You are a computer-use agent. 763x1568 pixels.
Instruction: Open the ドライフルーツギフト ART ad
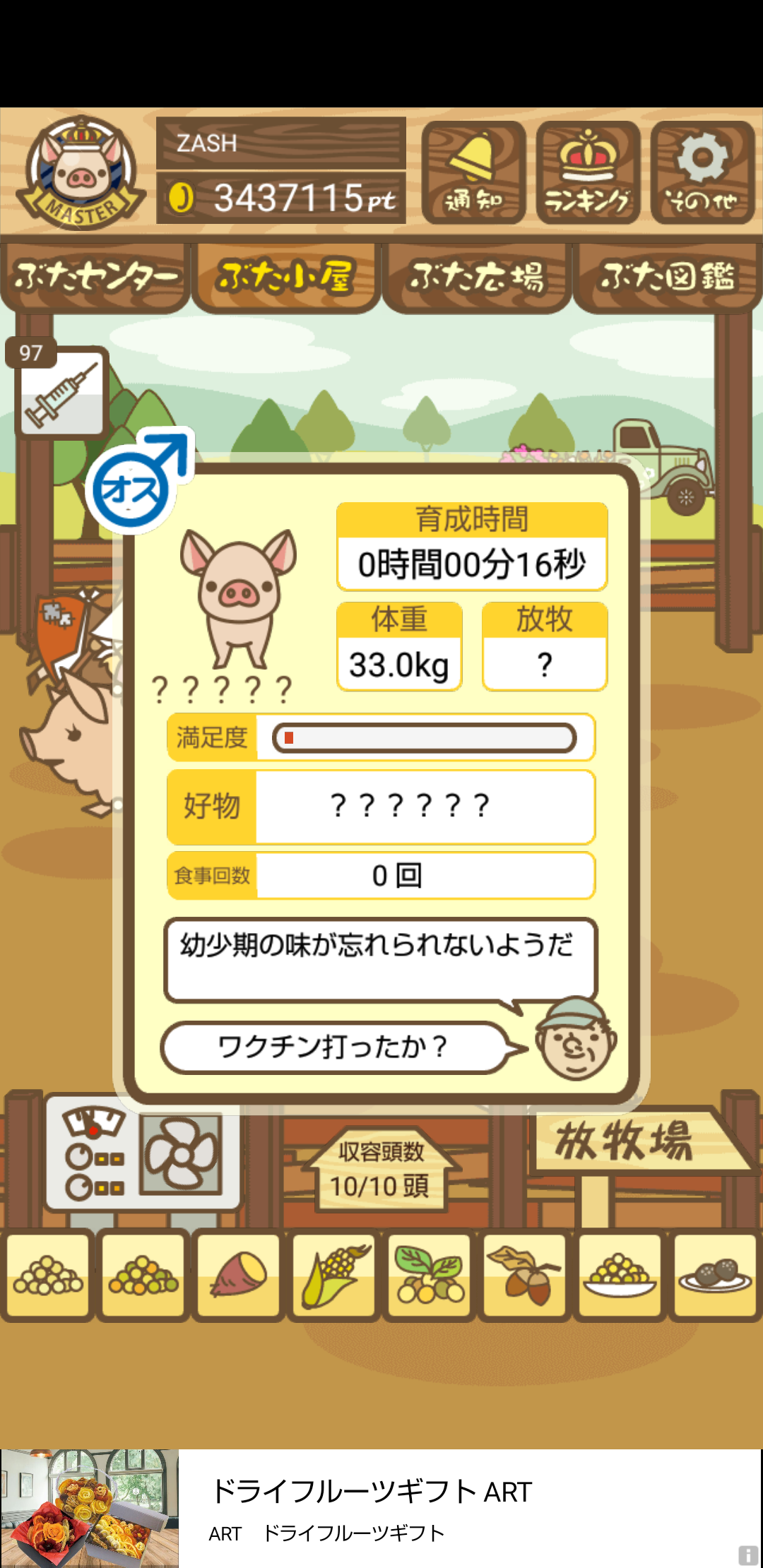[x=381, y=1509]
